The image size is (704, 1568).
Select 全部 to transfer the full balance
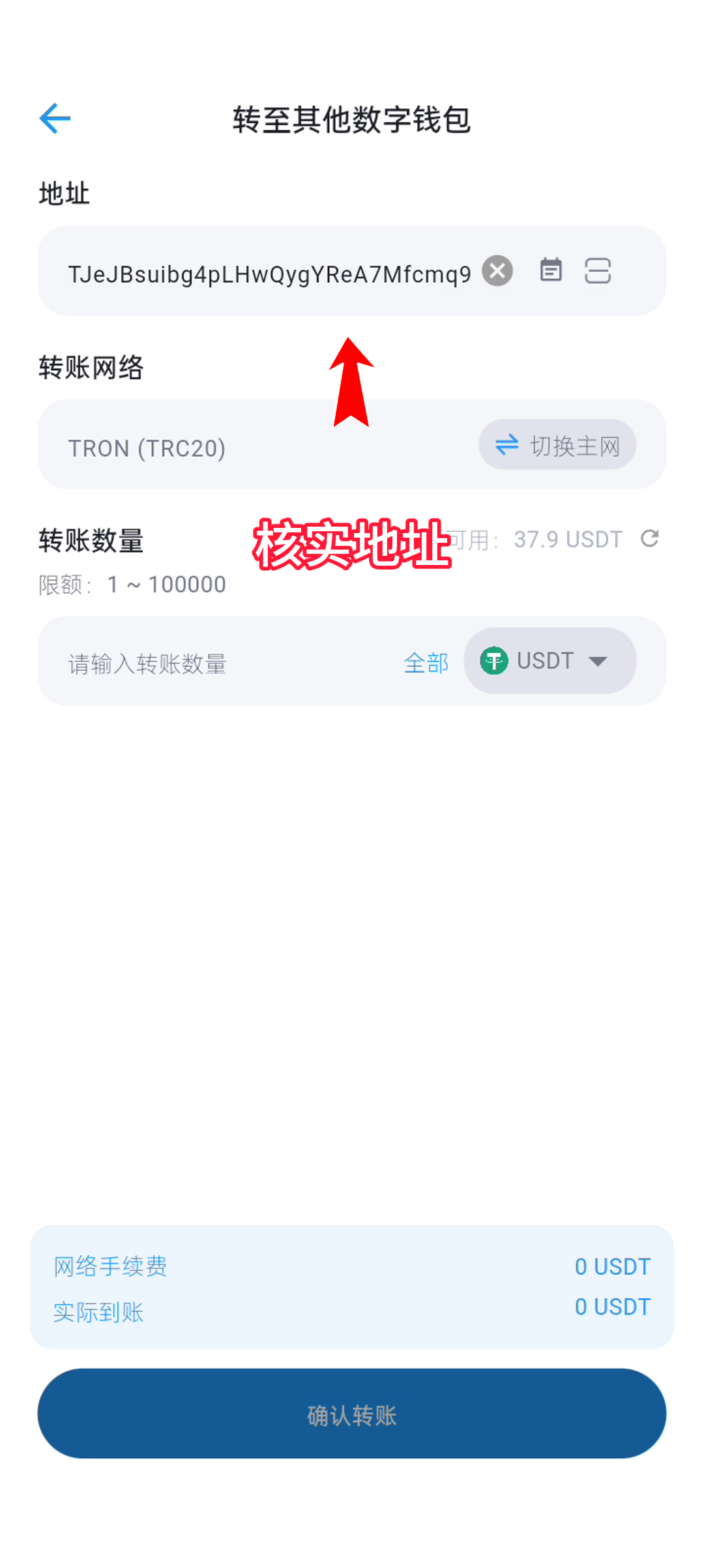(x=426, y=663)
